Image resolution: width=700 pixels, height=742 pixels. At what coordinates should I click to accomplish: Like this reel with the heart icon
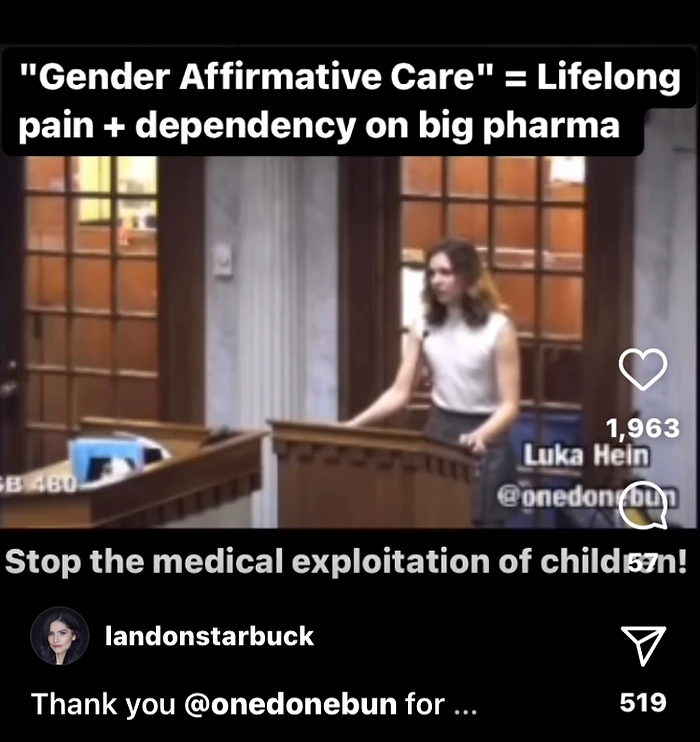pos(642,371)
